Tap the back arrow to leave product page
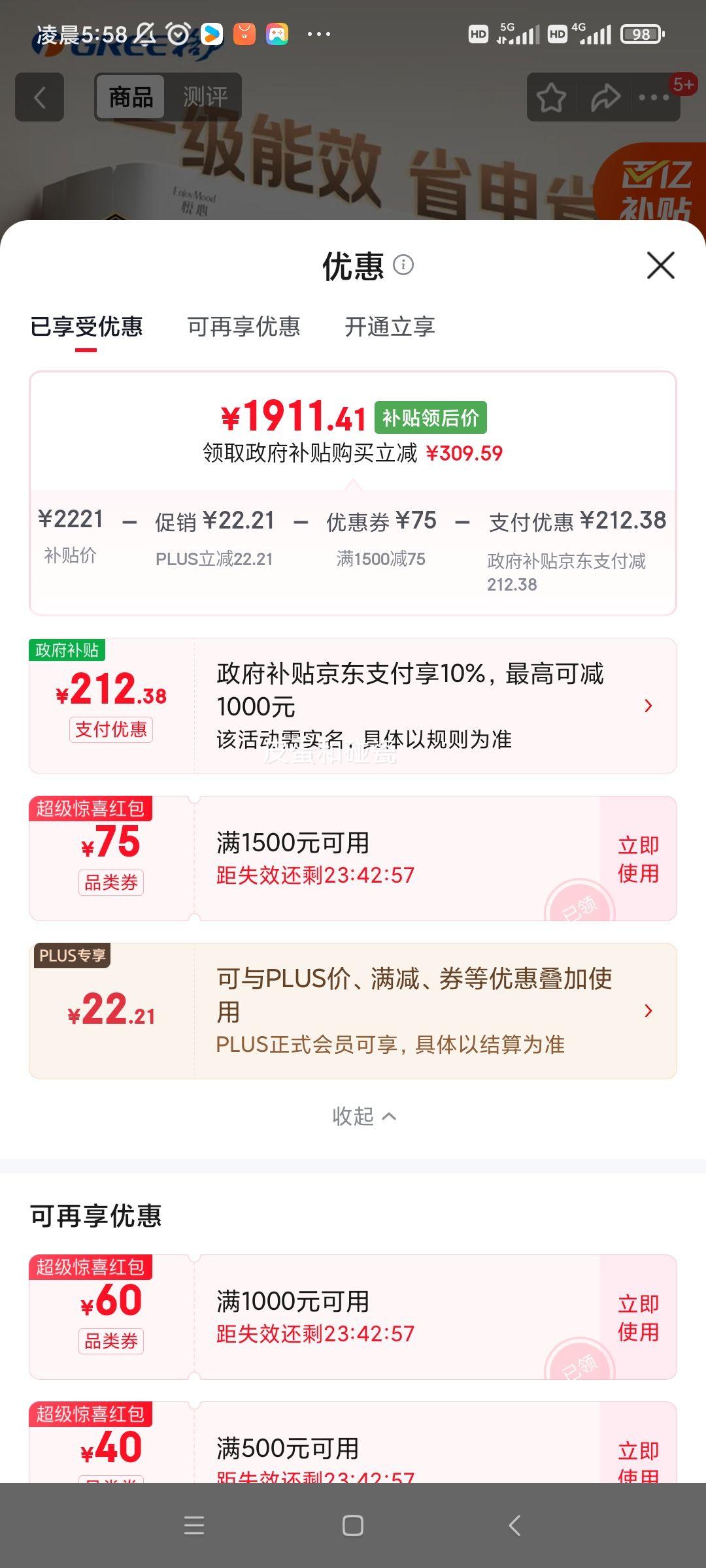 tap(39, 97)
